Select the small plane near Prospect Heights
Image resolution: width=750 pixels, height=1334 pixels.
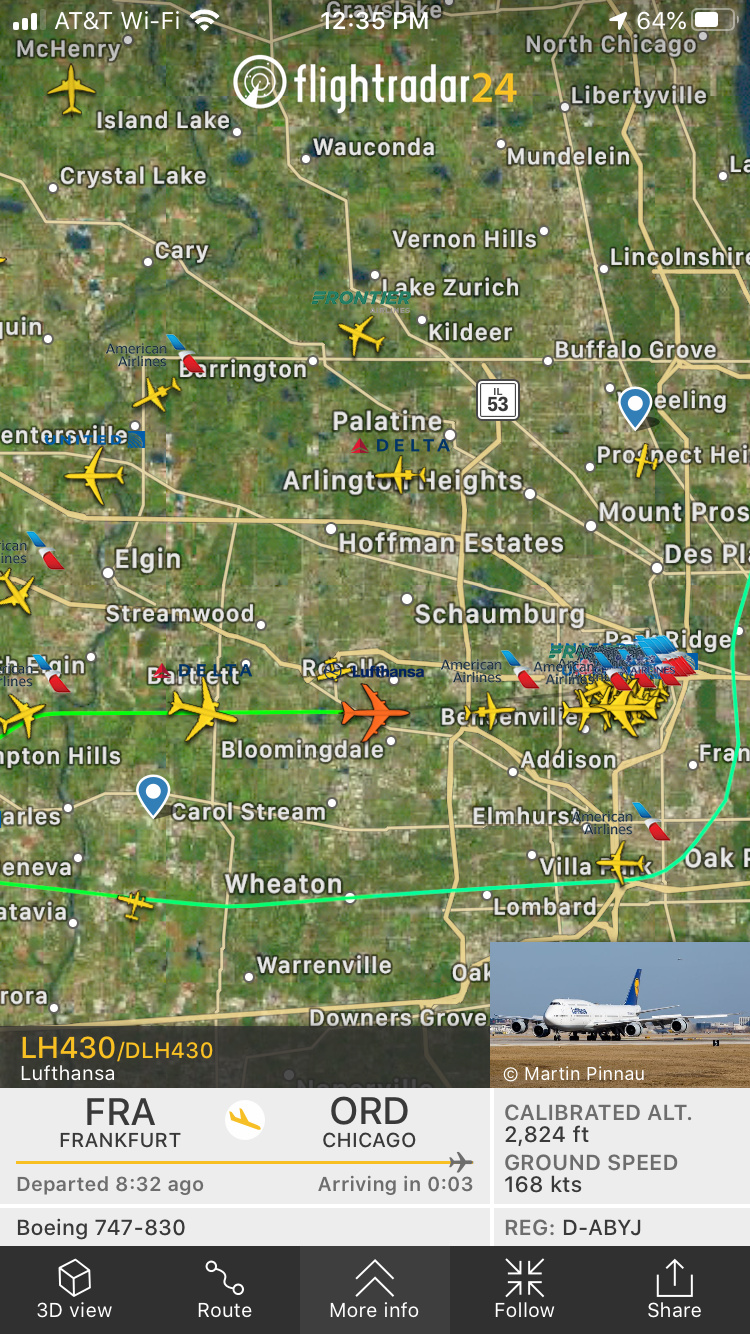(647, 460)
